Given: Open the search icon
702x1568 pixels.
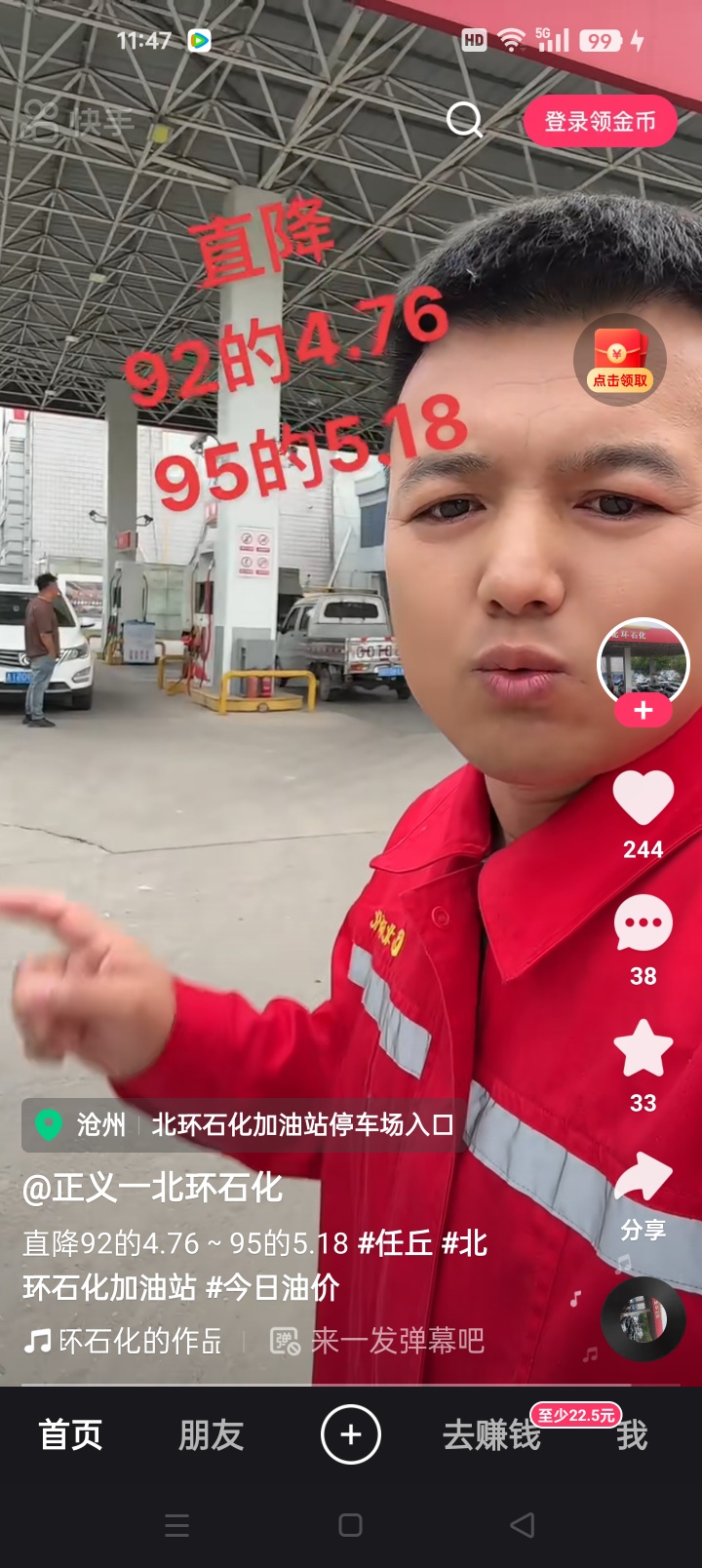Looking at the screenshot, I should 464,121.
